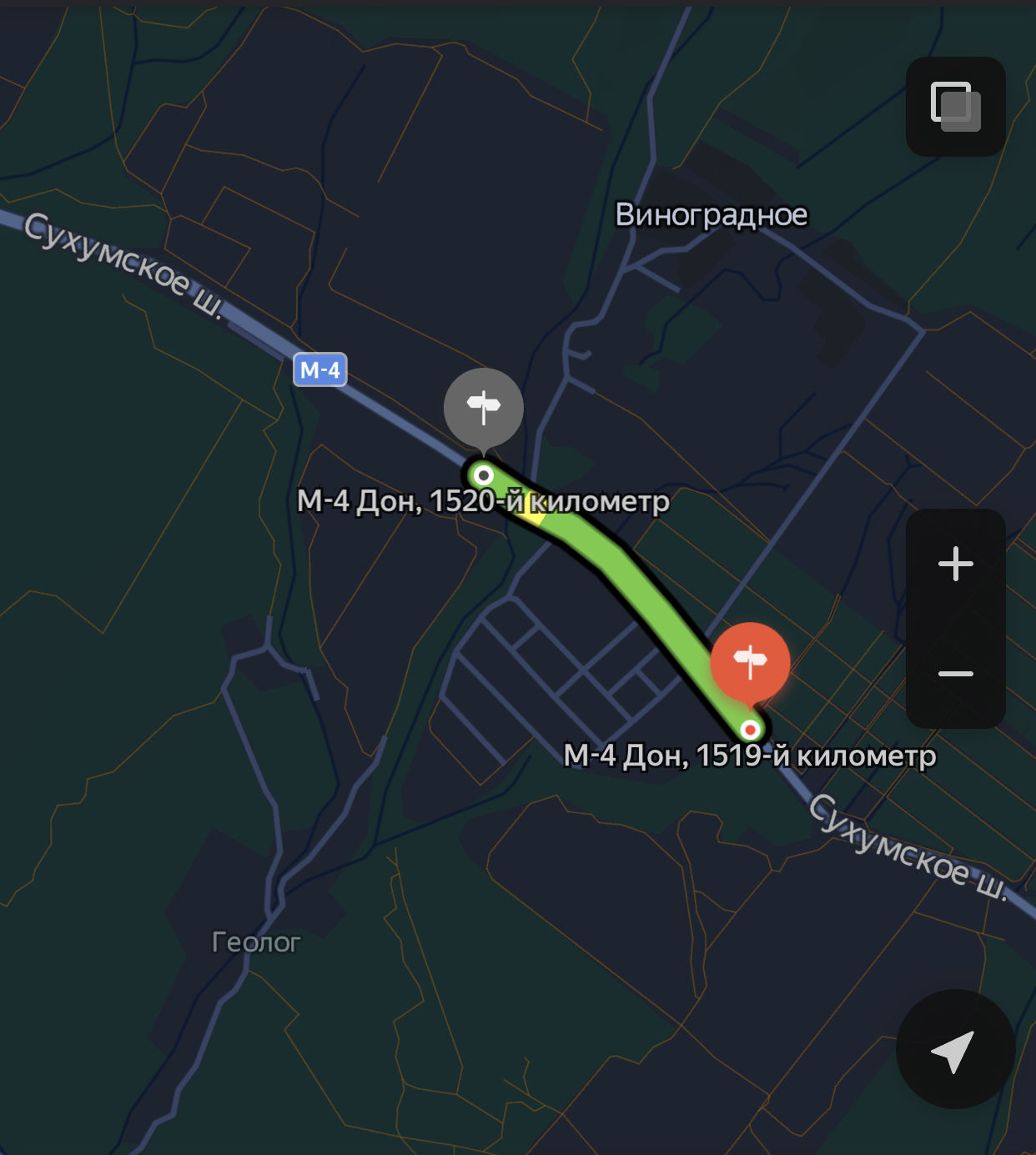The image size is (1036, 1155).
Task: Select the red 1519-й километр marker
Action: point(750,661)
